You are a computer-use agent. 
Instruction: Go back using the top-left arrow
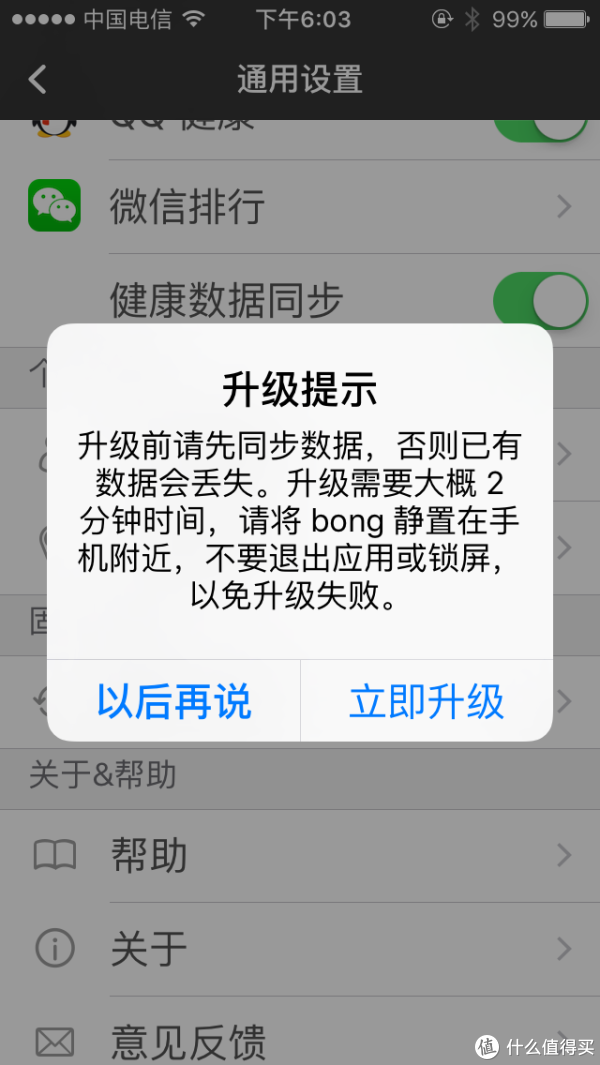click(37, 79)
